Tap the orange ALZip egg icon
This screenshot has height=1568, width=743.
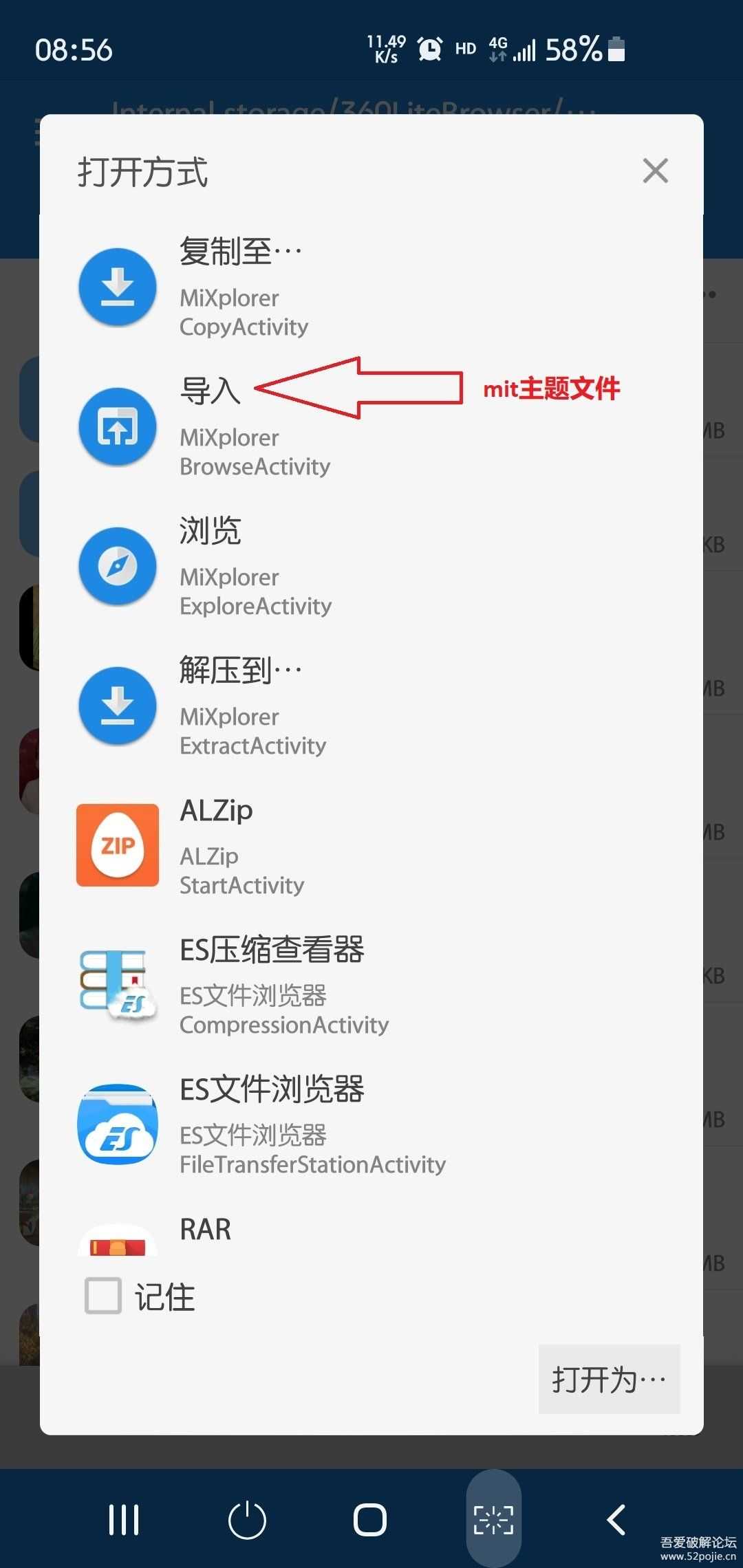click(x=117, y=845)
